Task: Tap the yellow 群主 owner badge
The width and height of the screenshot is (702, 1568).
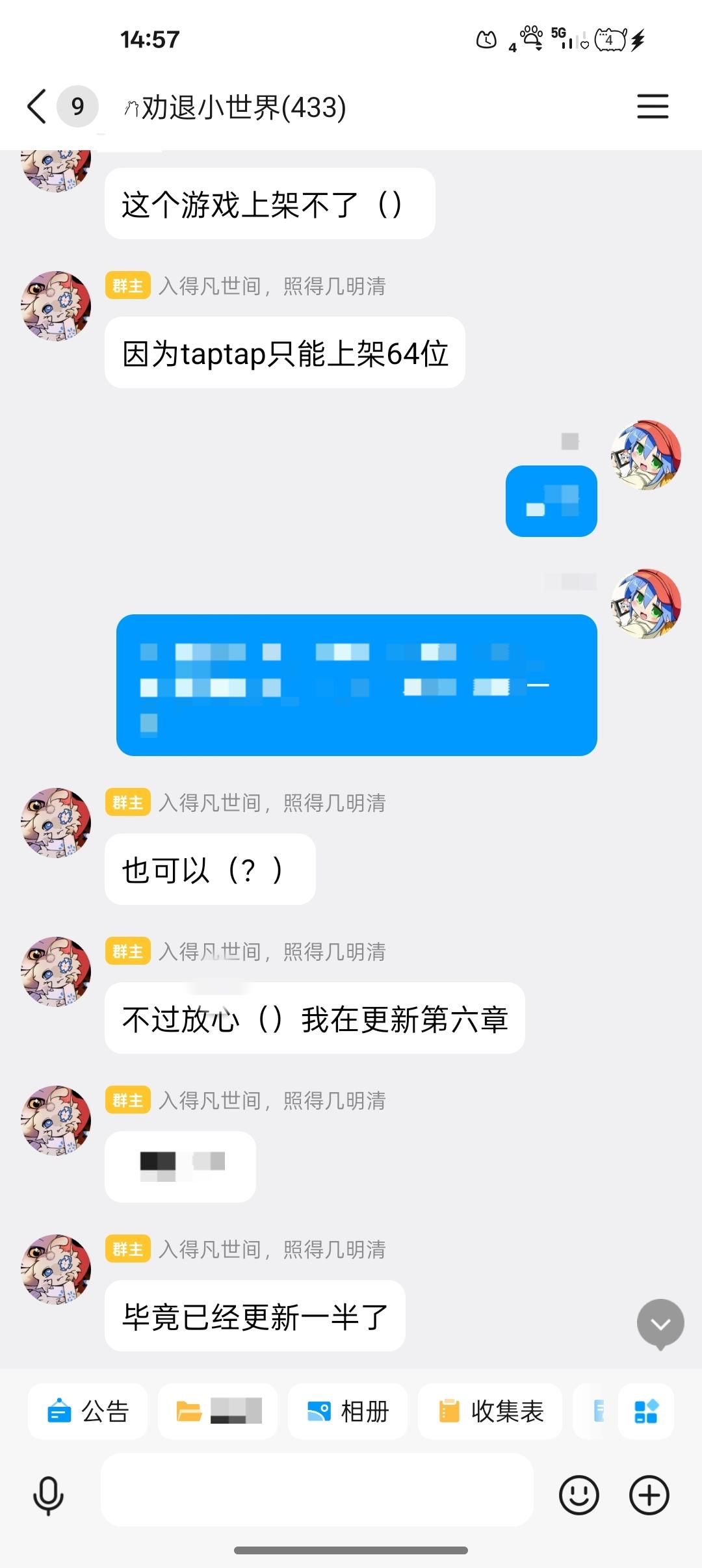Action: pos(127,286)
